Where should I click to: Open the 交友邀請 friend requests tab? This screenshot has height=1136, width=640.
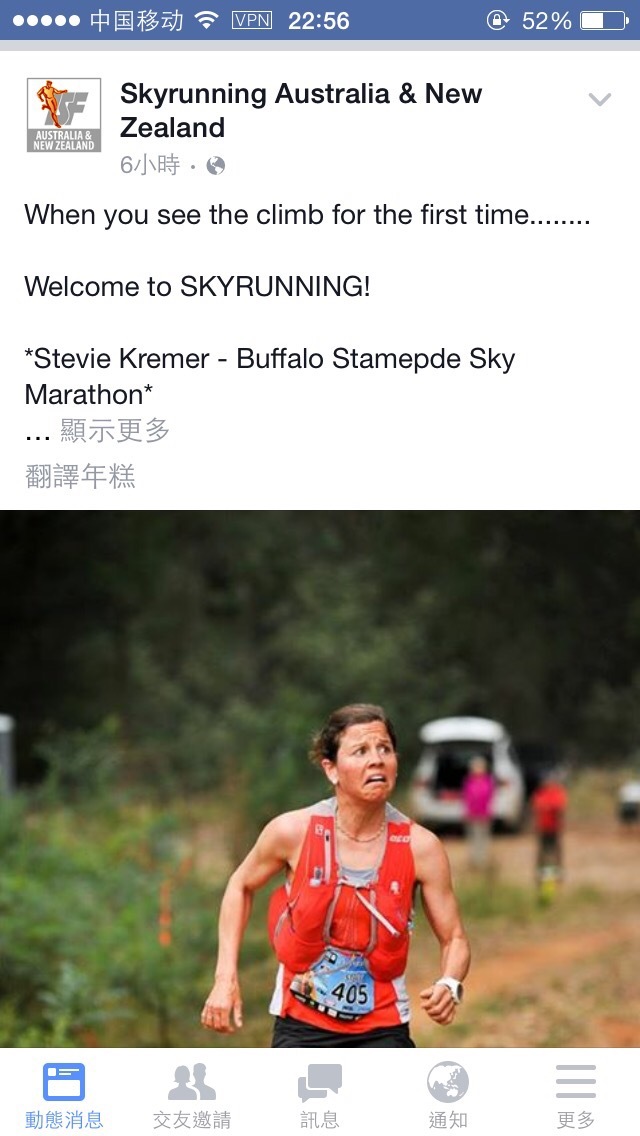[192, 1094]
